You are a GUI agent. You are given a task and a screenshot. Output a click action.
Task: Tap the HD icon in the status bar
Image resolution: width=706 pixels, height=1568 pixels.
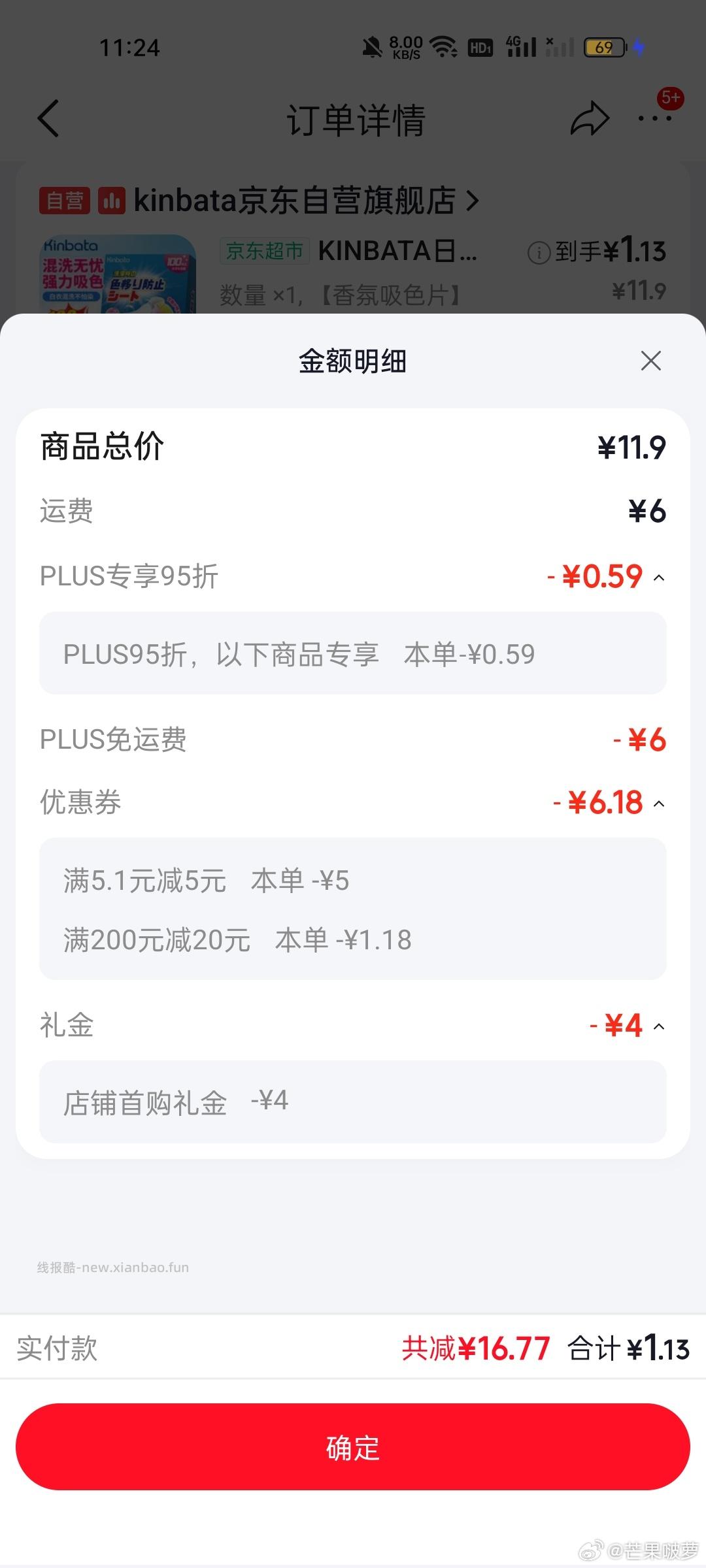(480, 47)
